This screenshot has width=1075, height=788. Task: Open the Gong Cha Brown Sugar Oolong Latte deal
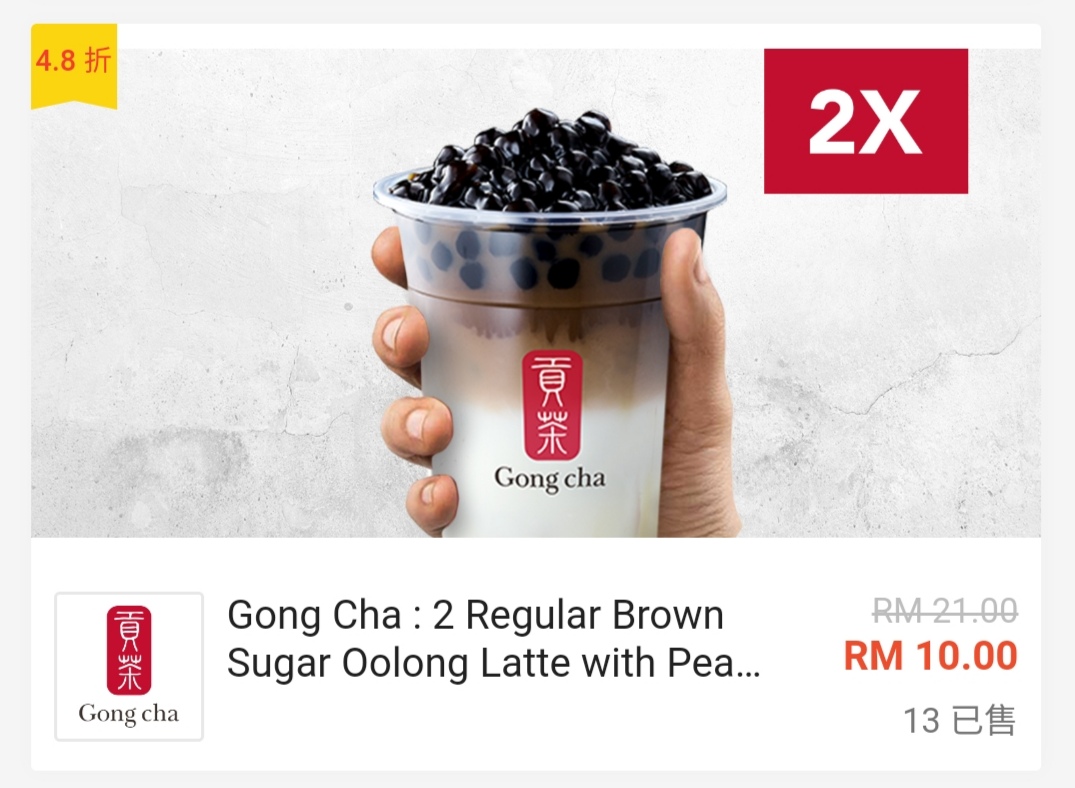[493, 639]
